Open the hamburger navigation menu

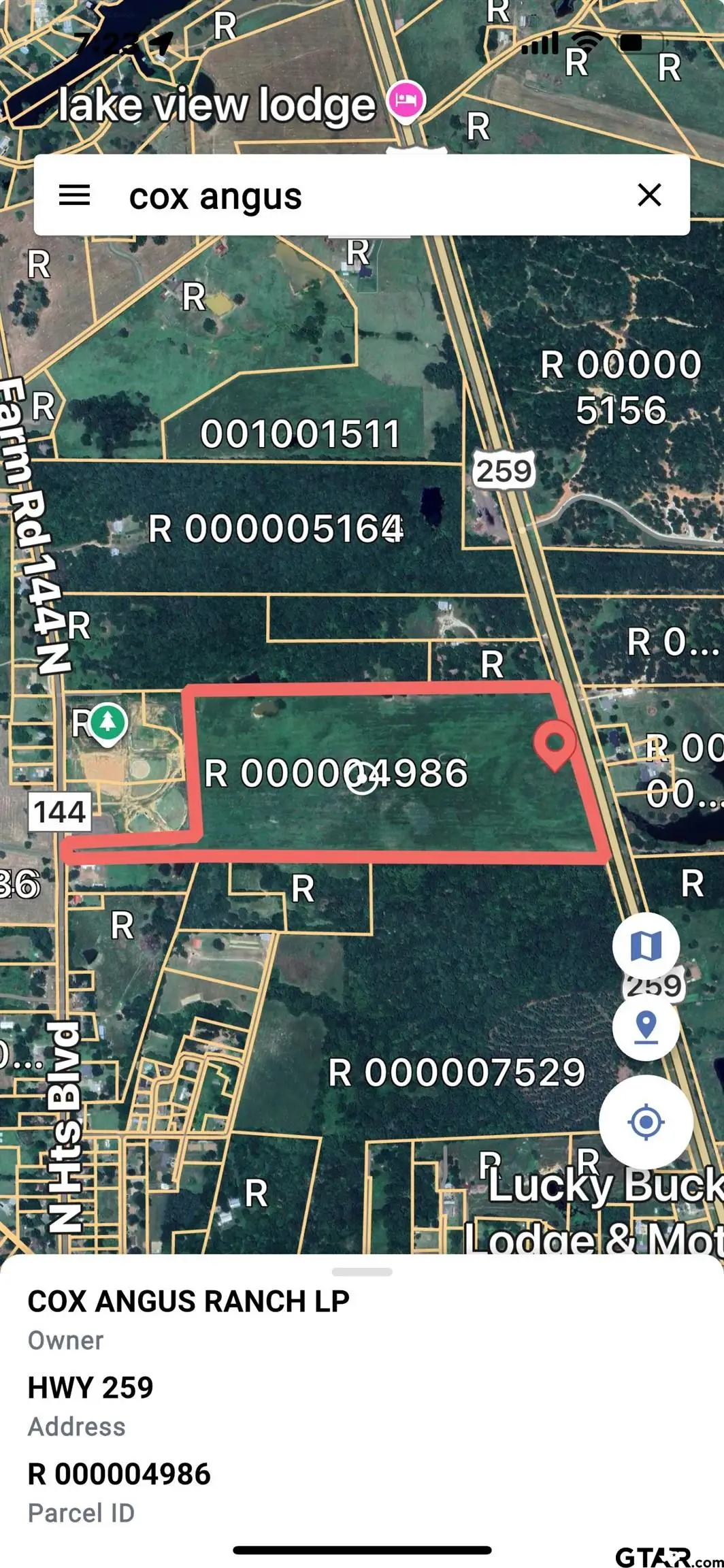pos(75,196)
